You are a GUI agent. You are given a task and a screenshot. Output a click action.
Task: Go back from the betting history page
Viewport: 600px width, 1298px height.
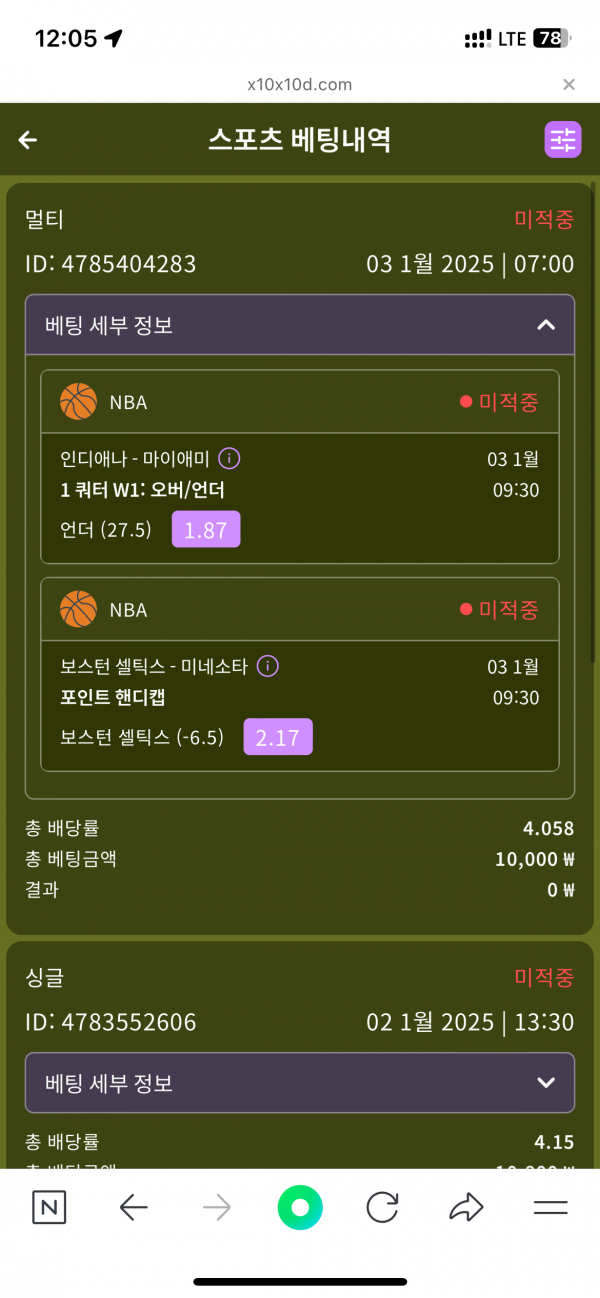pyautogui.click(x=28, y=140)
